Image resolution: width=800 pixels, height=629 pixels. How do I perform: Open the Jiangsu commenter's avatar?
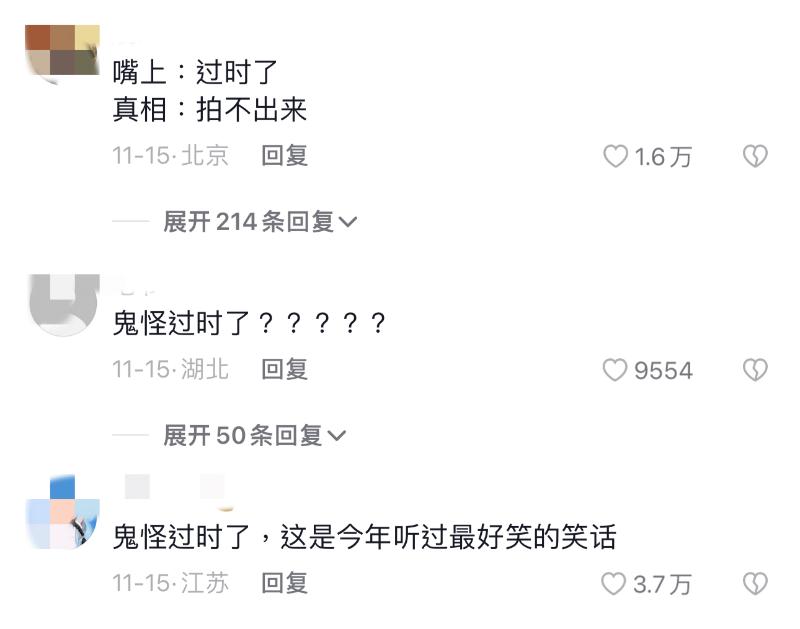tap(62, 513)
